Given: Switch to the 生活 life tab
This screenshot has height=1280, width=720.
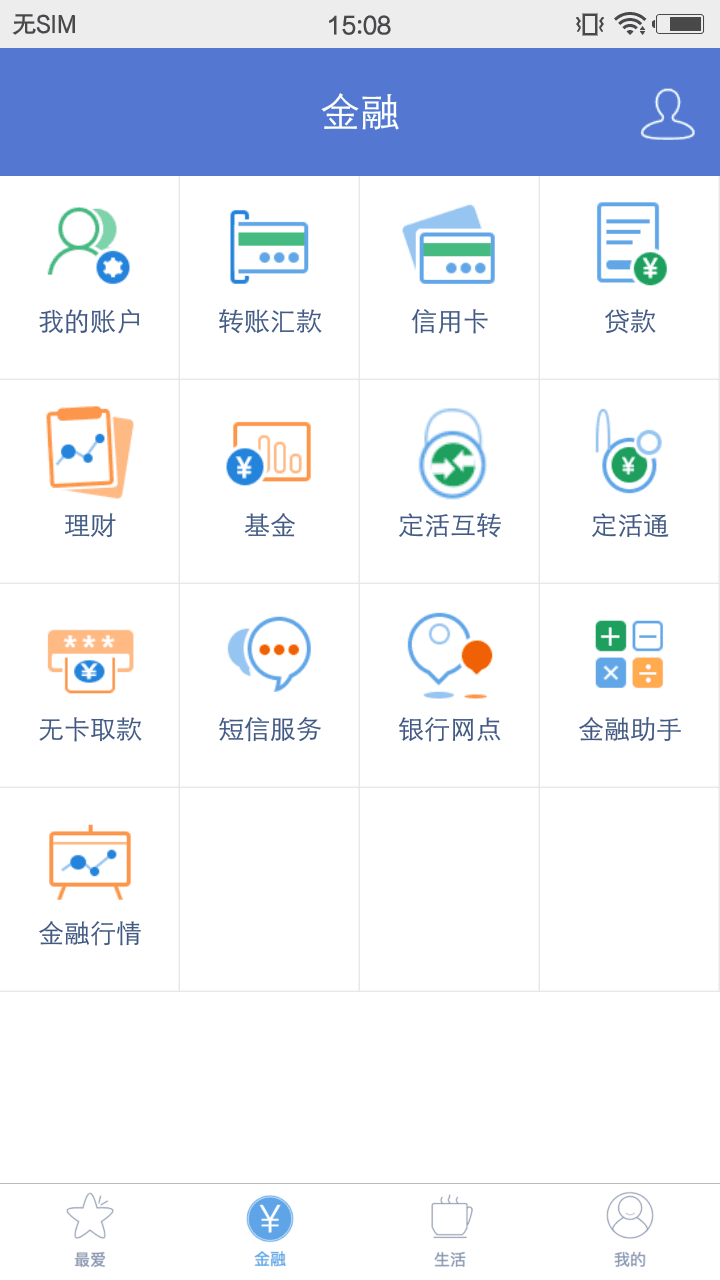Looking at the screenshot, I should pos(450,1230).
